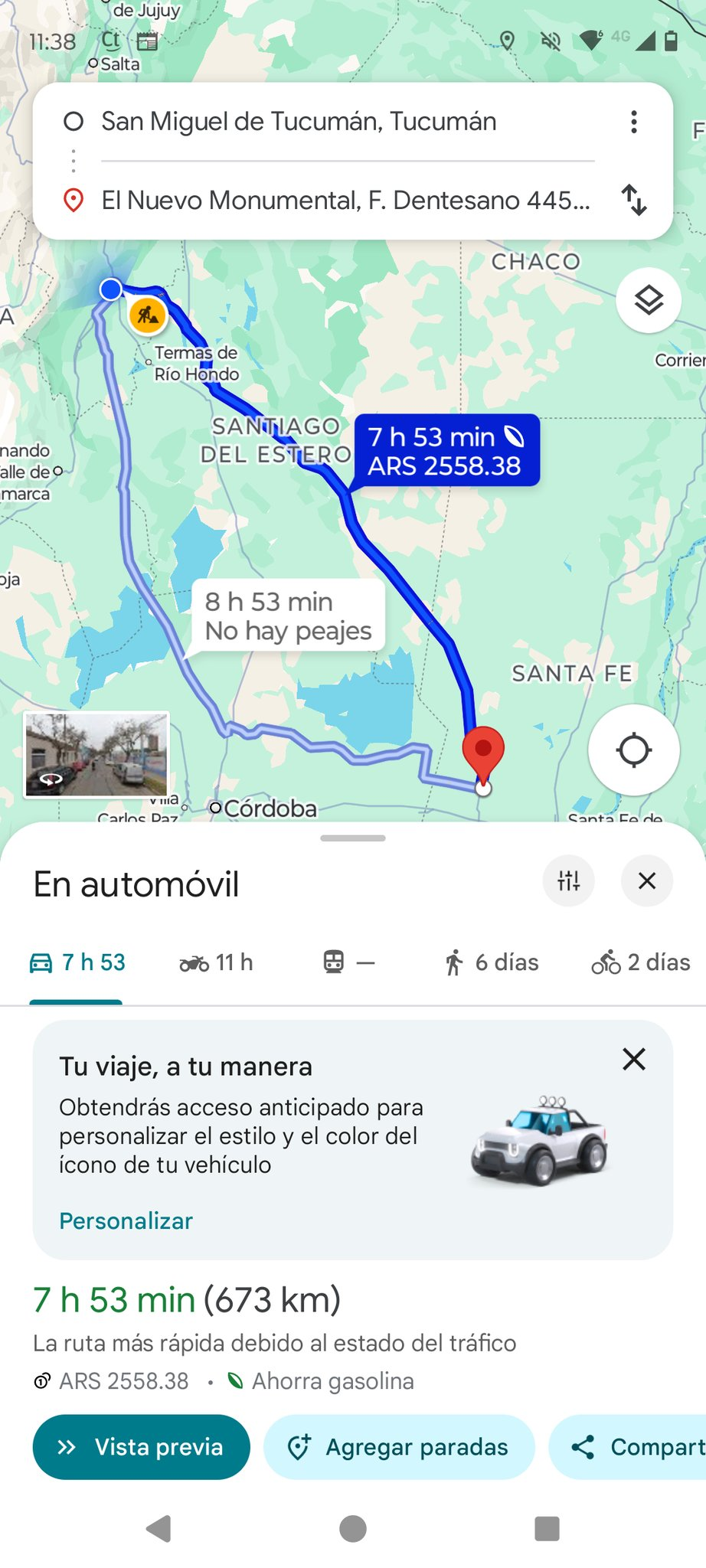The width and height of the screenshot is (706, 1568).
Task: Tap Agregar paradas to add stops
Action: click(398, 1447)
